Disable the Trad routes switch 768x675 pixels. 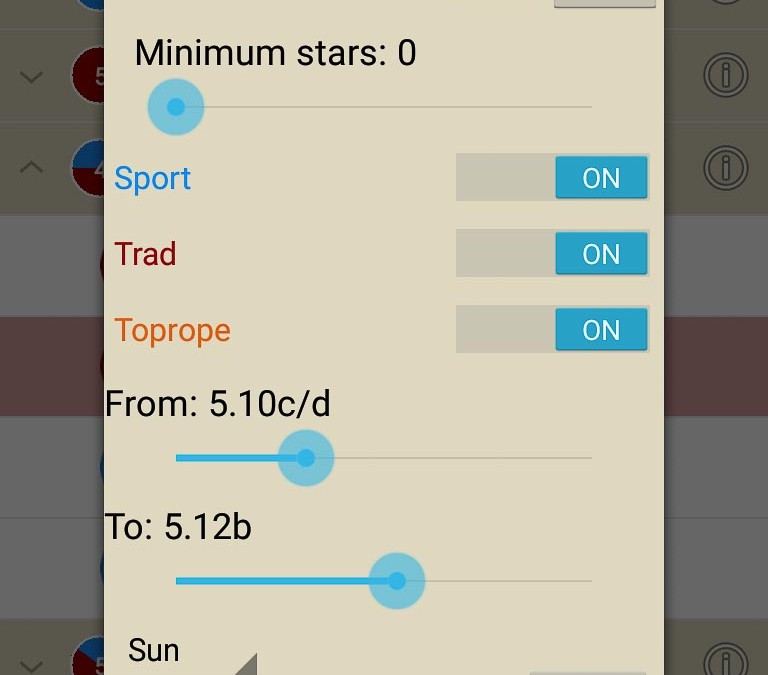tap(552, 254)
